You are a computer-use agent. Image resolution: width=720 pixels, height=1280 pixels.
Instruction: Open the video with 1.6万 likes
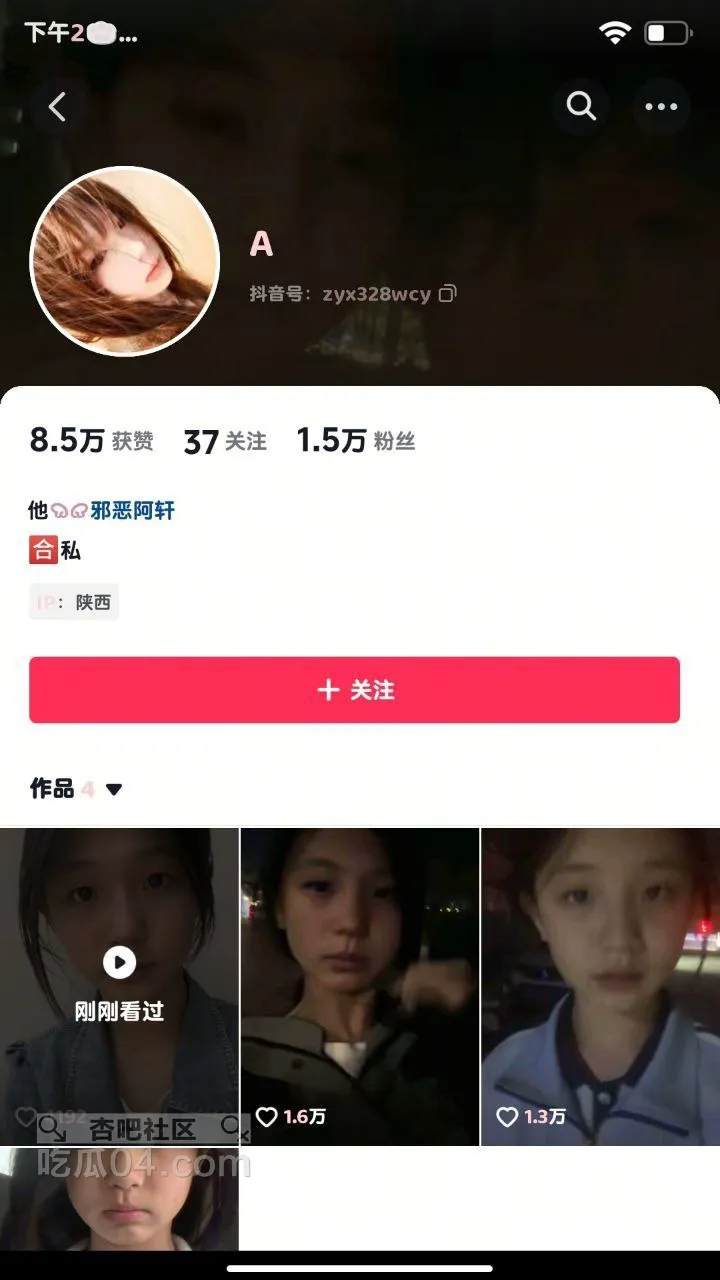coord(360,985)
